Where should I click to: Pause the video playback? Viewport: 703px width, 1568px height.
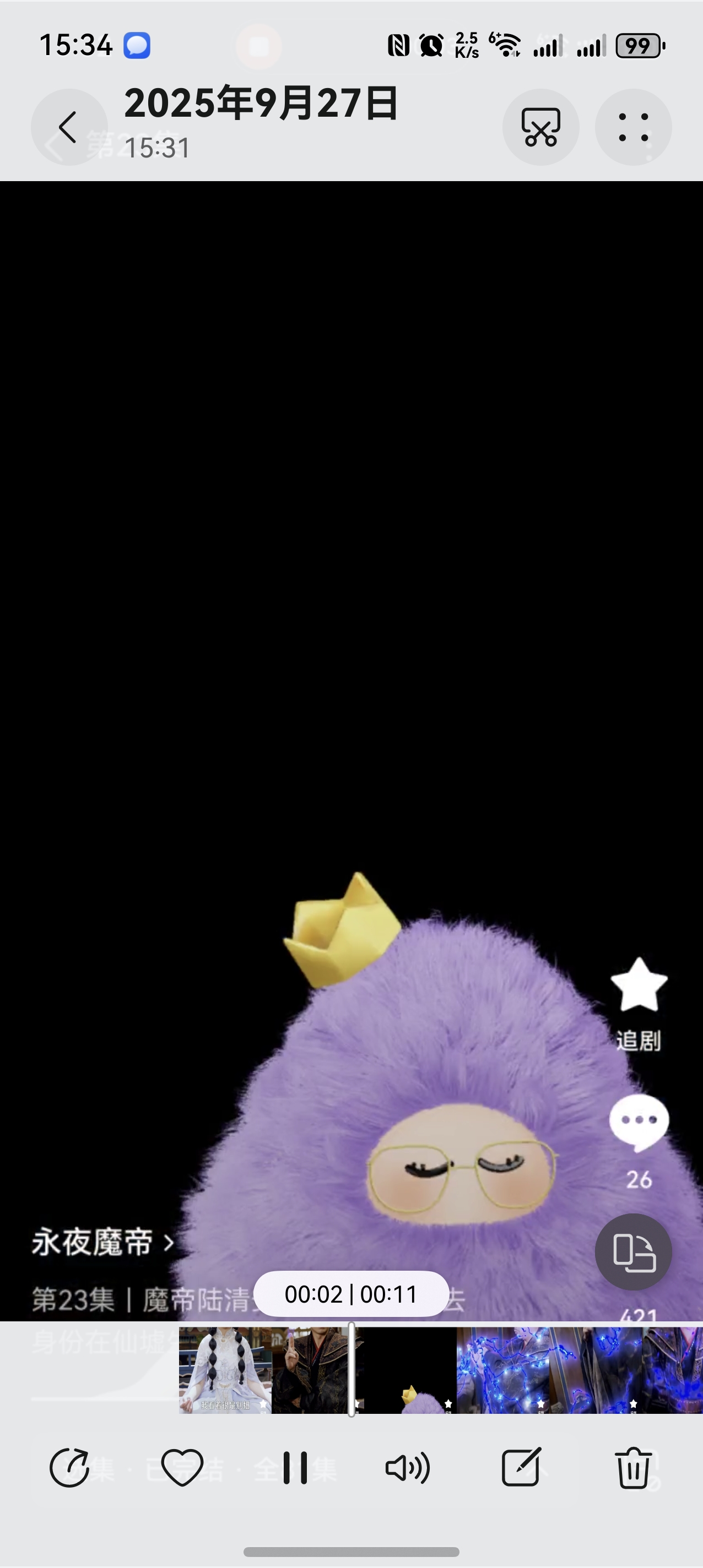(295, 1468)
